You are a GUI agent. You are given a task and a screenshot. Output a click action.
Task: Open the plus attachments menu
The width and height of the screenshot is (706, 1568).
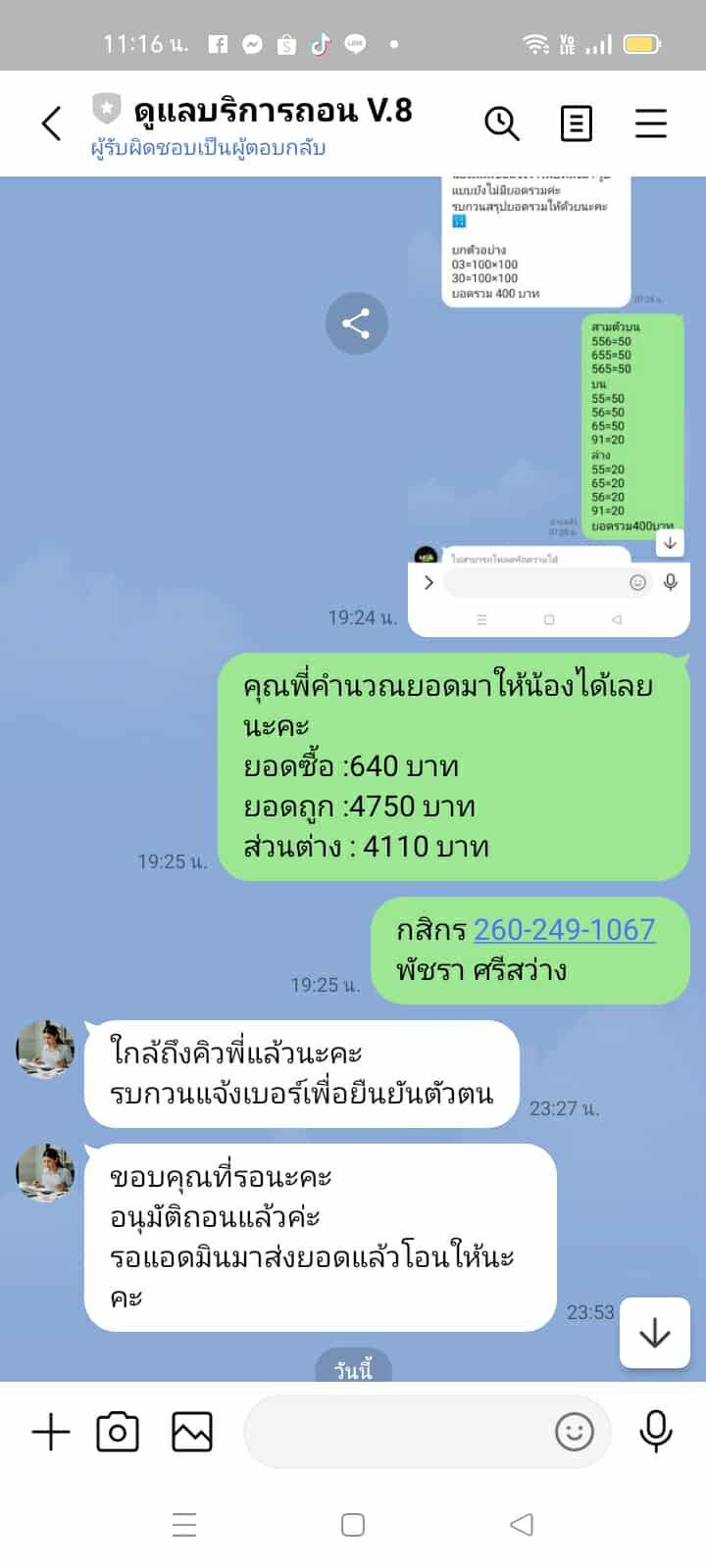click(51, 1433)
